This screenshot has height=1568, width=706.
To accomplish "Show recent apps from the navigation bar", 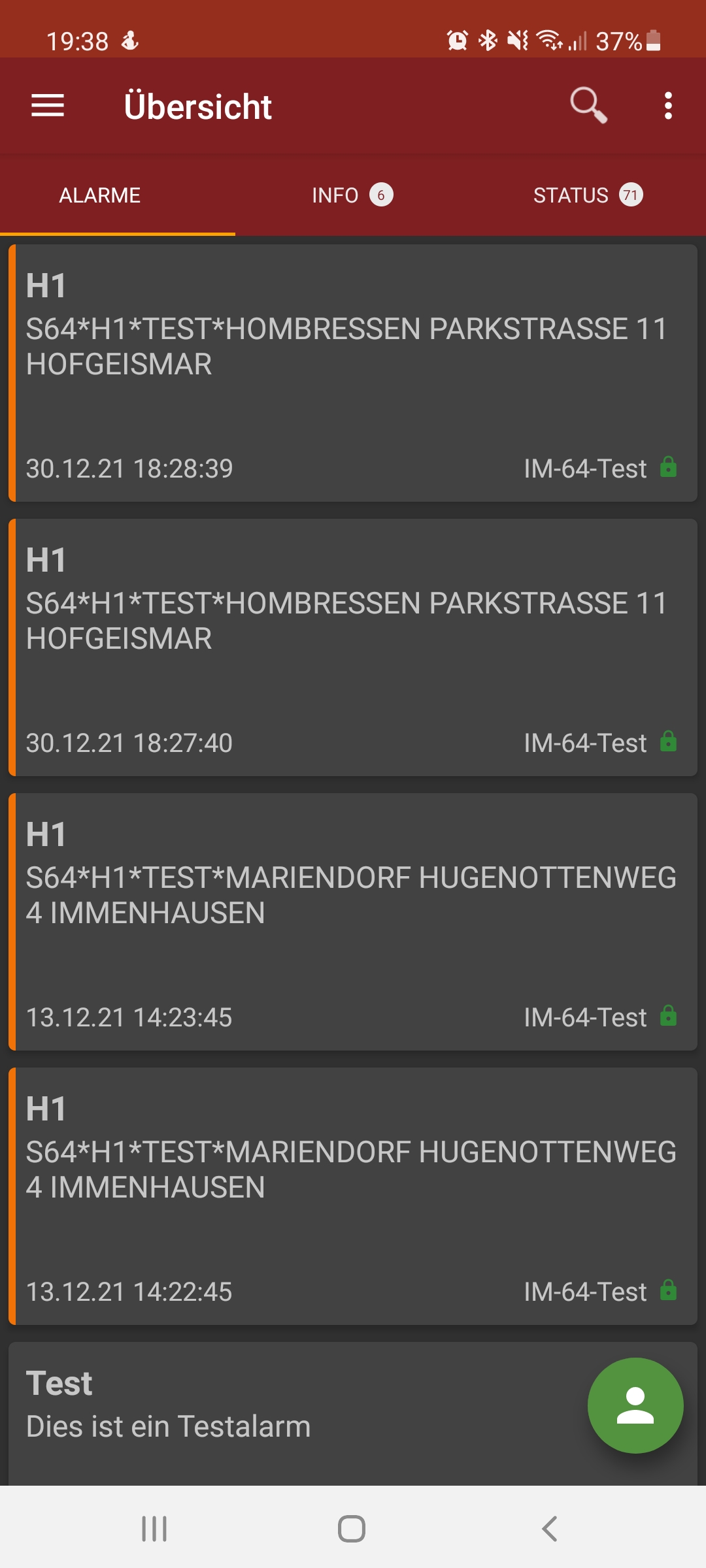I will point(154,1529).
